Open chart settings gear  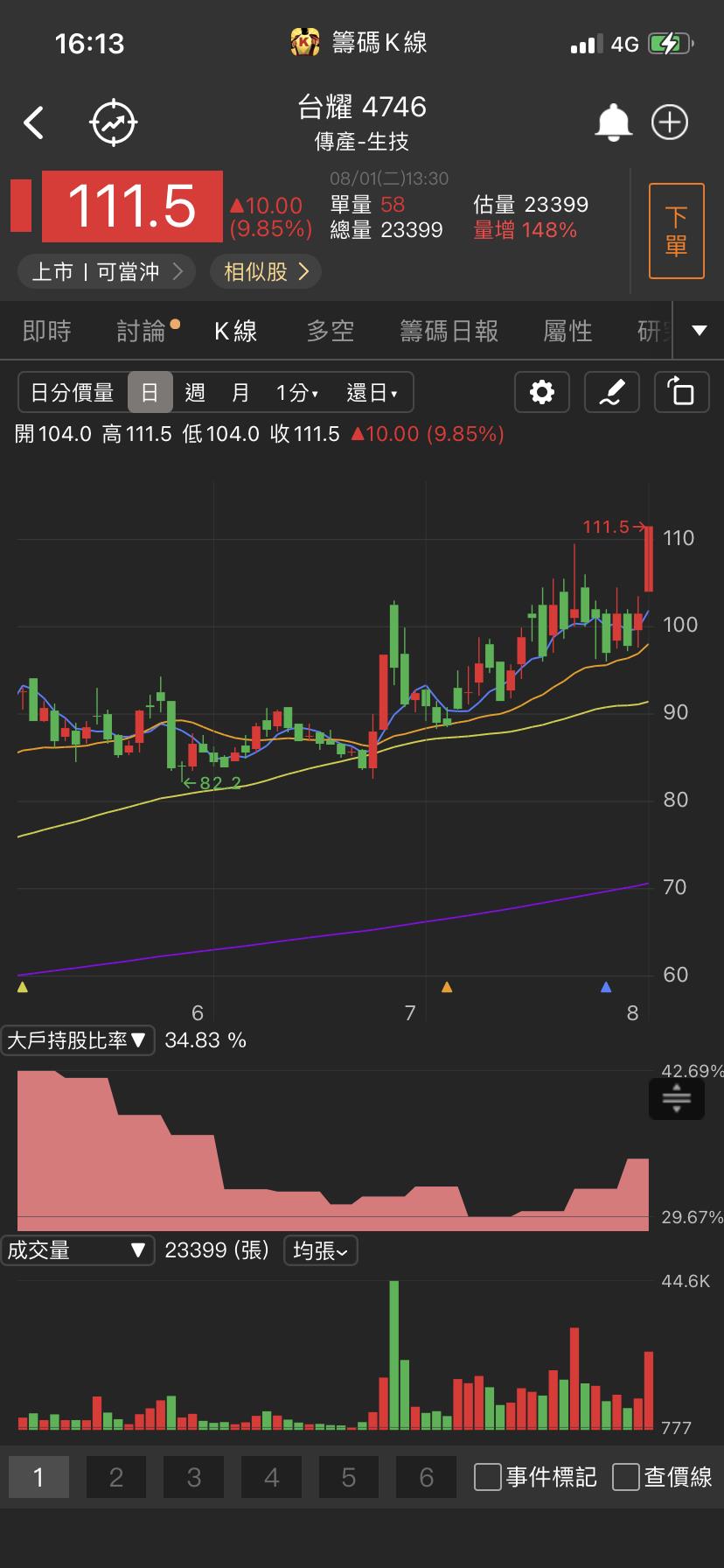tap(542, 392)
